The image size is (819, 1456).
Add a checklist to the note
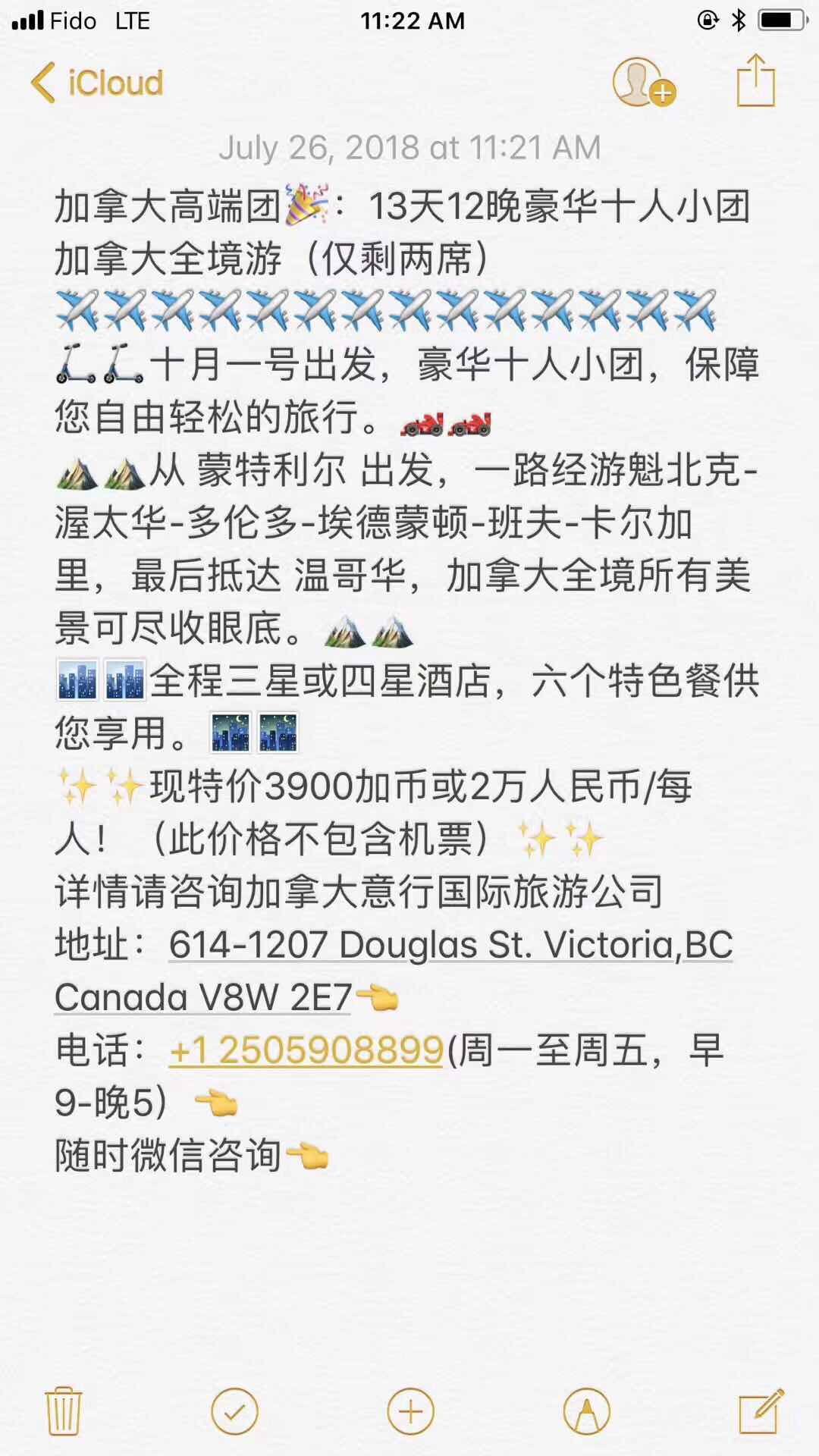point(234,1411)
